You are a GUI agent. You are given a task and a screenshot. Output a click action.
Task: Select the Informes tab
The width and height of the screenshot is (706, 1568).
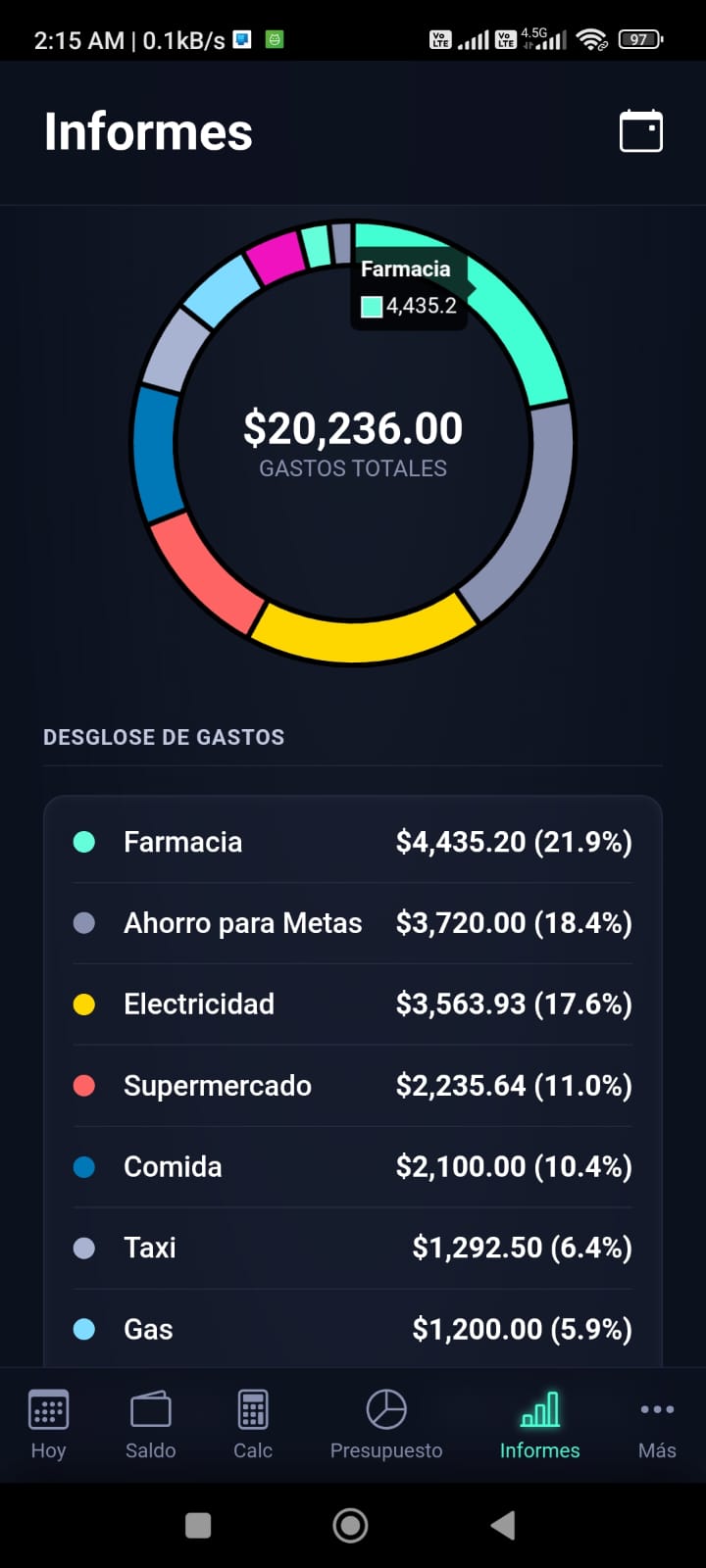point(539,1423)
